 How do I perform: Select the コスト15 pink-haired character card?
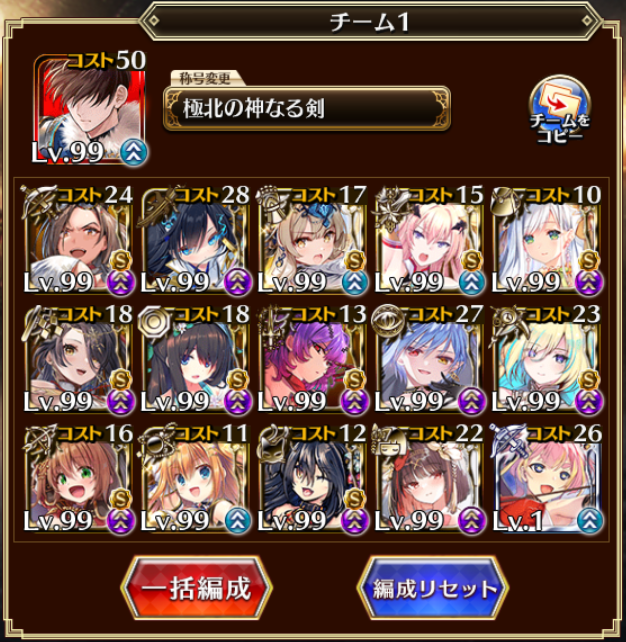pos(429,240)
